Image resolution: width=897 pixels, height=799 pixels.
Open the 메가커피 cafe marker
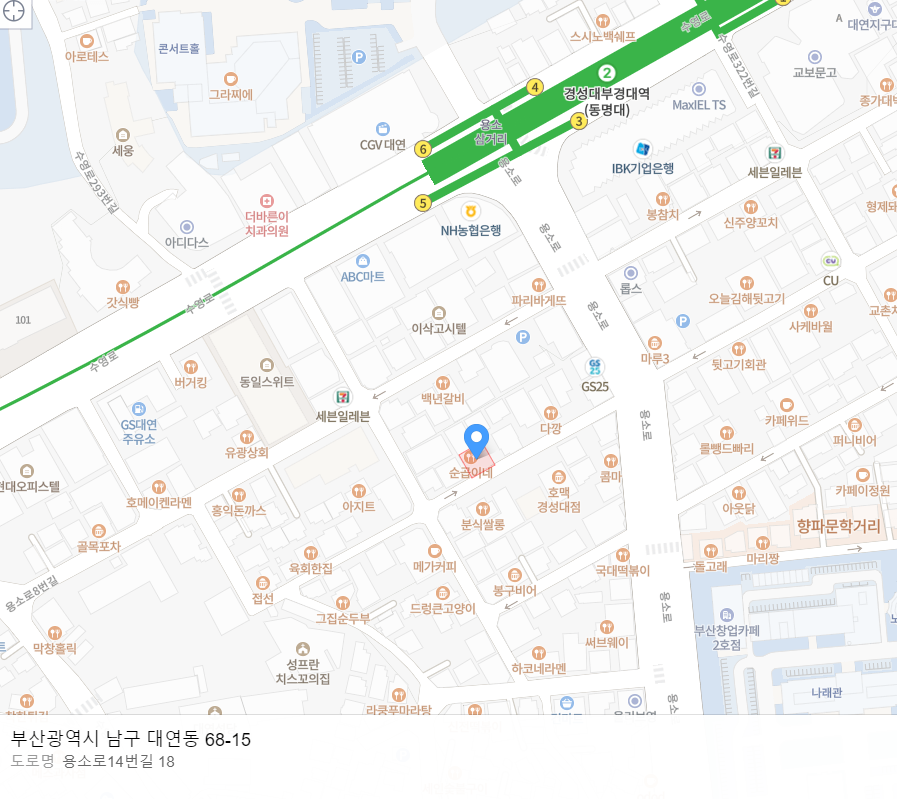coord(434,550)
